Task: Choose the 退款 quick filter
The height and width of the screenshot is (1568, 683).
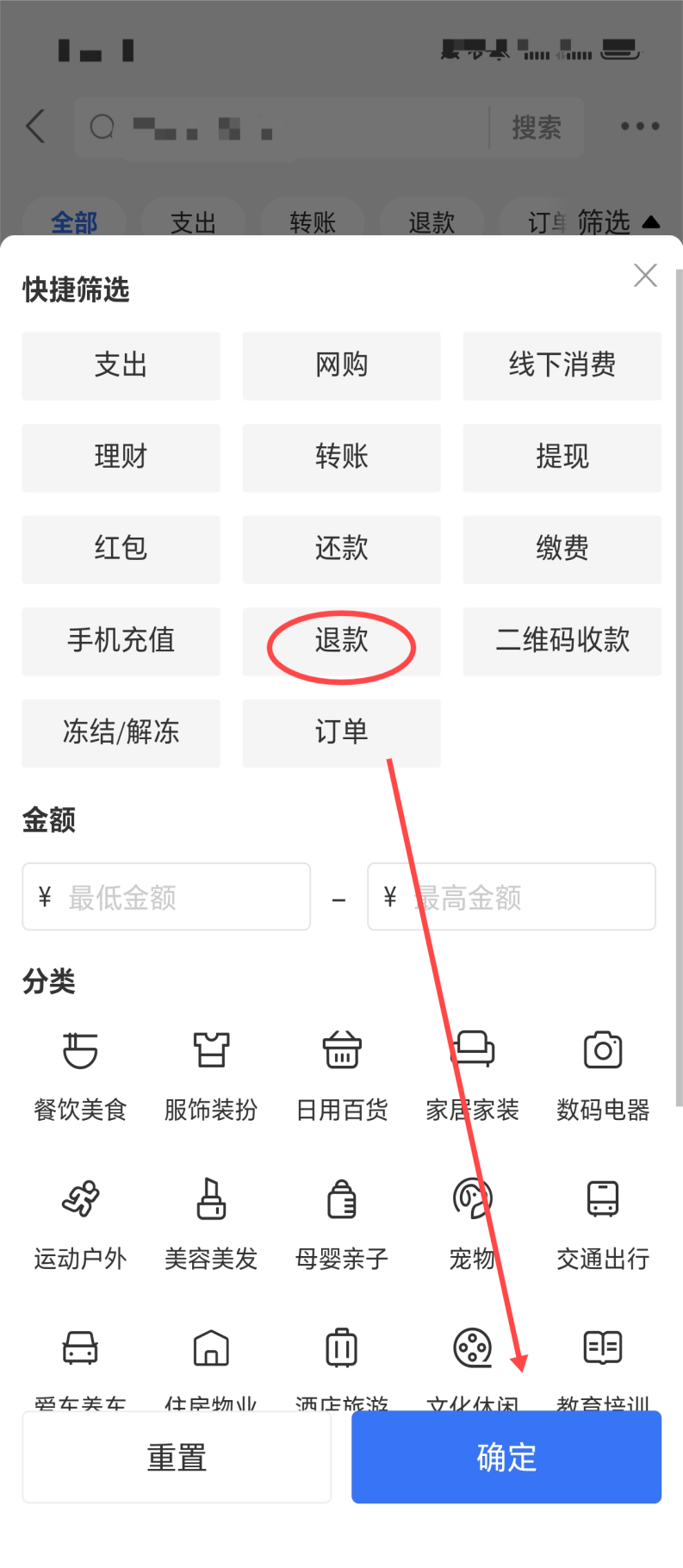Action: tap(341, 641)
